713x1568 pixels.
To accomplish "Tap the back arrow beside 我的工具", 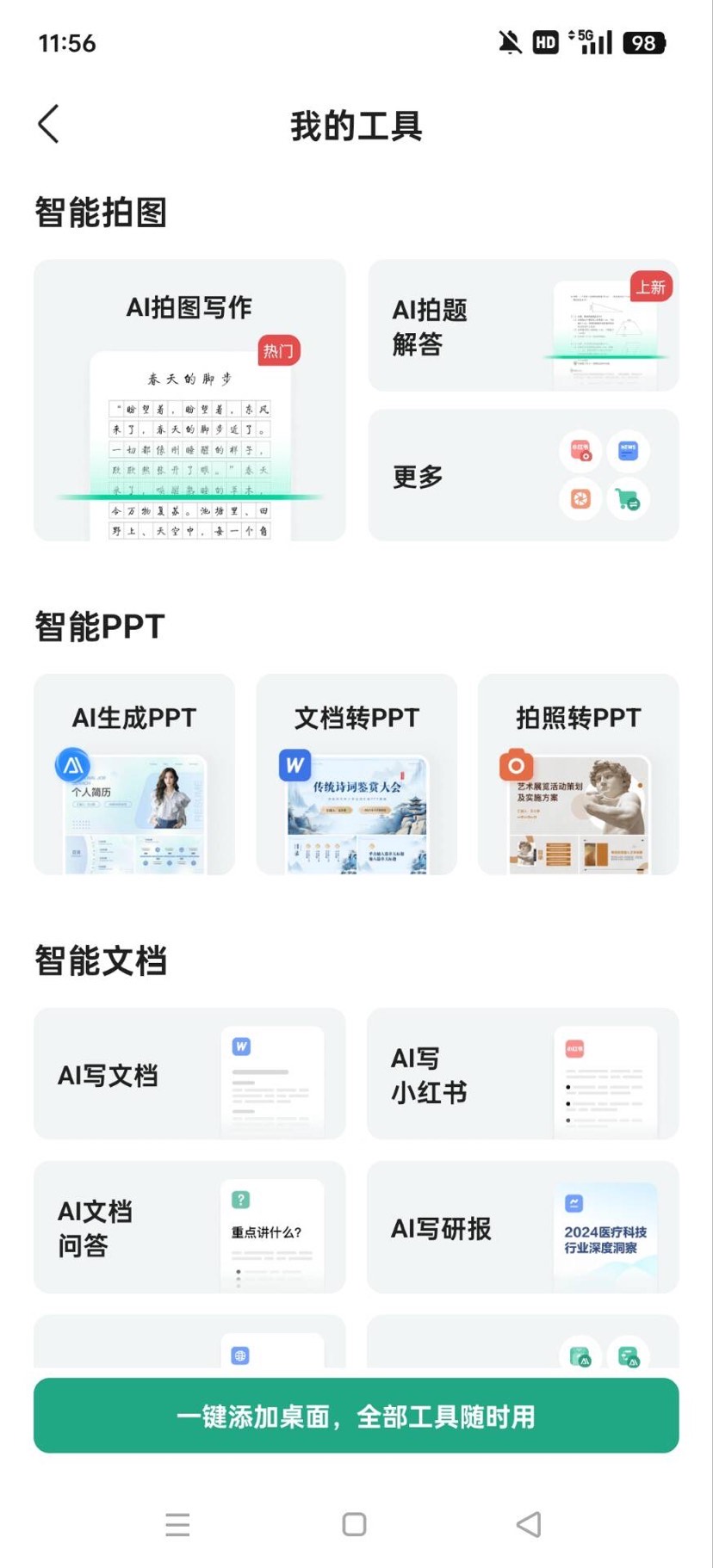I will 48,123.
